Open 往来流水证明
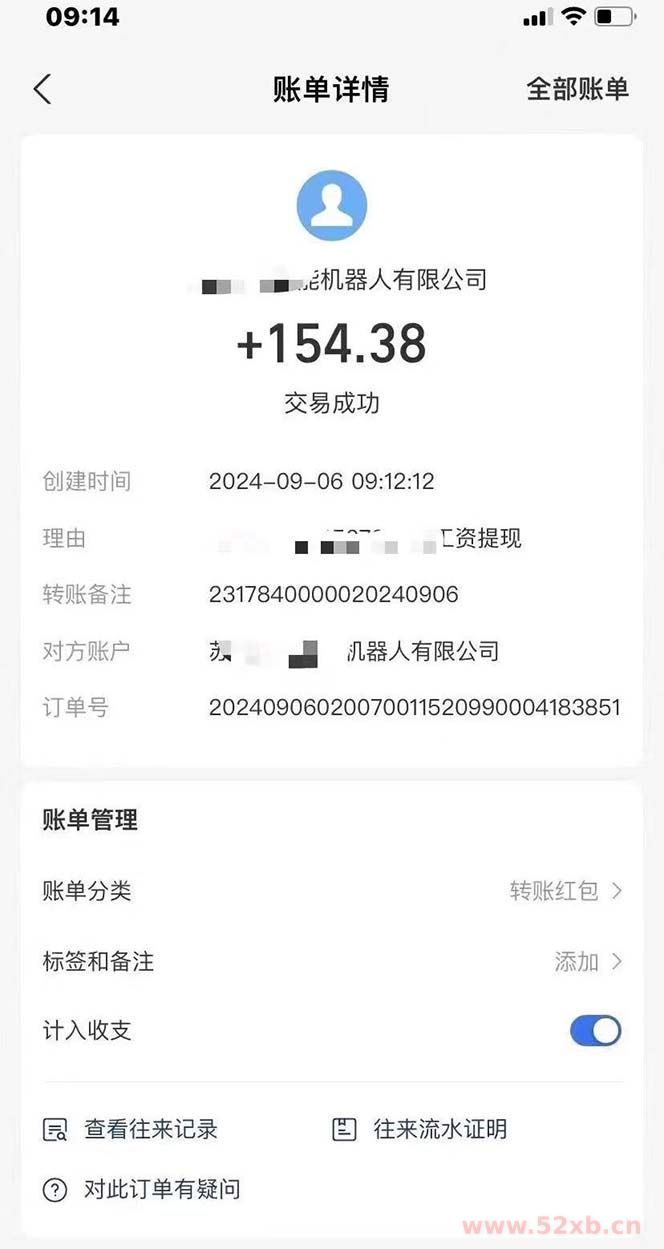The height and width of the screenshot is (1249, 664). coord(420,1130)
